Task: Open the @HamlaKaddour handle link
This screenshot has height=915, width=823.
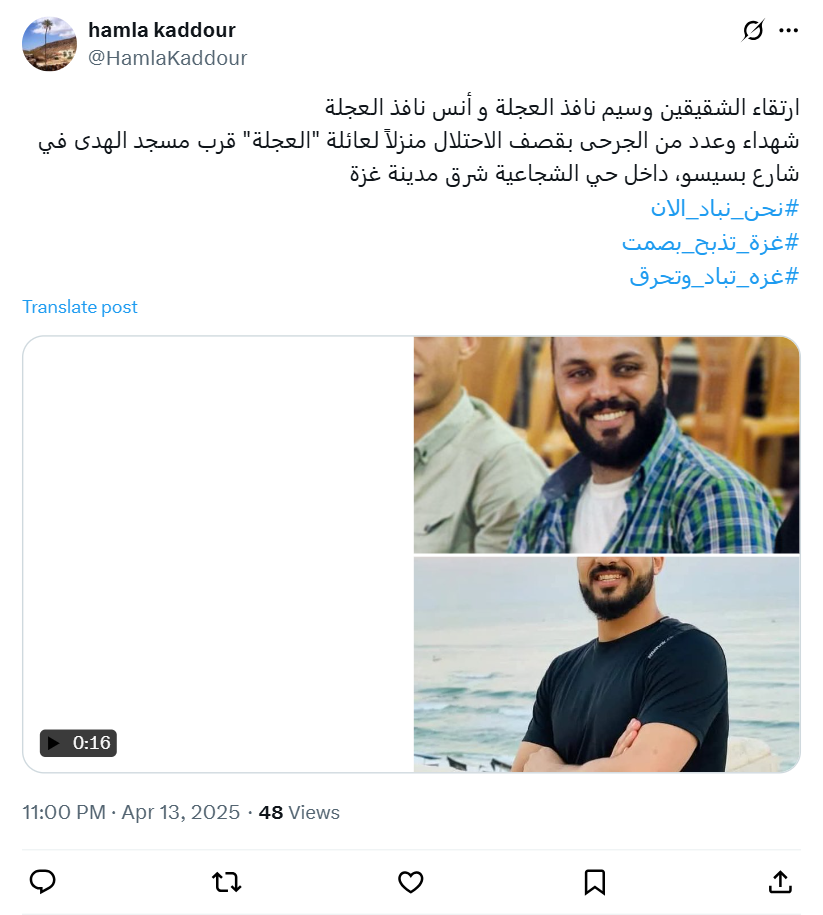Action: 167,58
